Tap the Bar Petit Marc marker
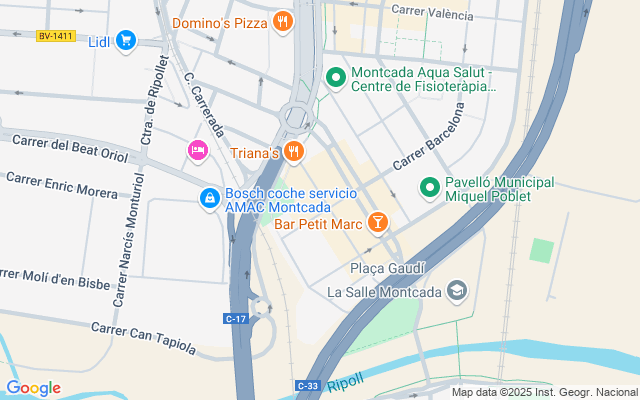Image resolution: width=640 pixels, height=400 pixels. click(379, 221)
